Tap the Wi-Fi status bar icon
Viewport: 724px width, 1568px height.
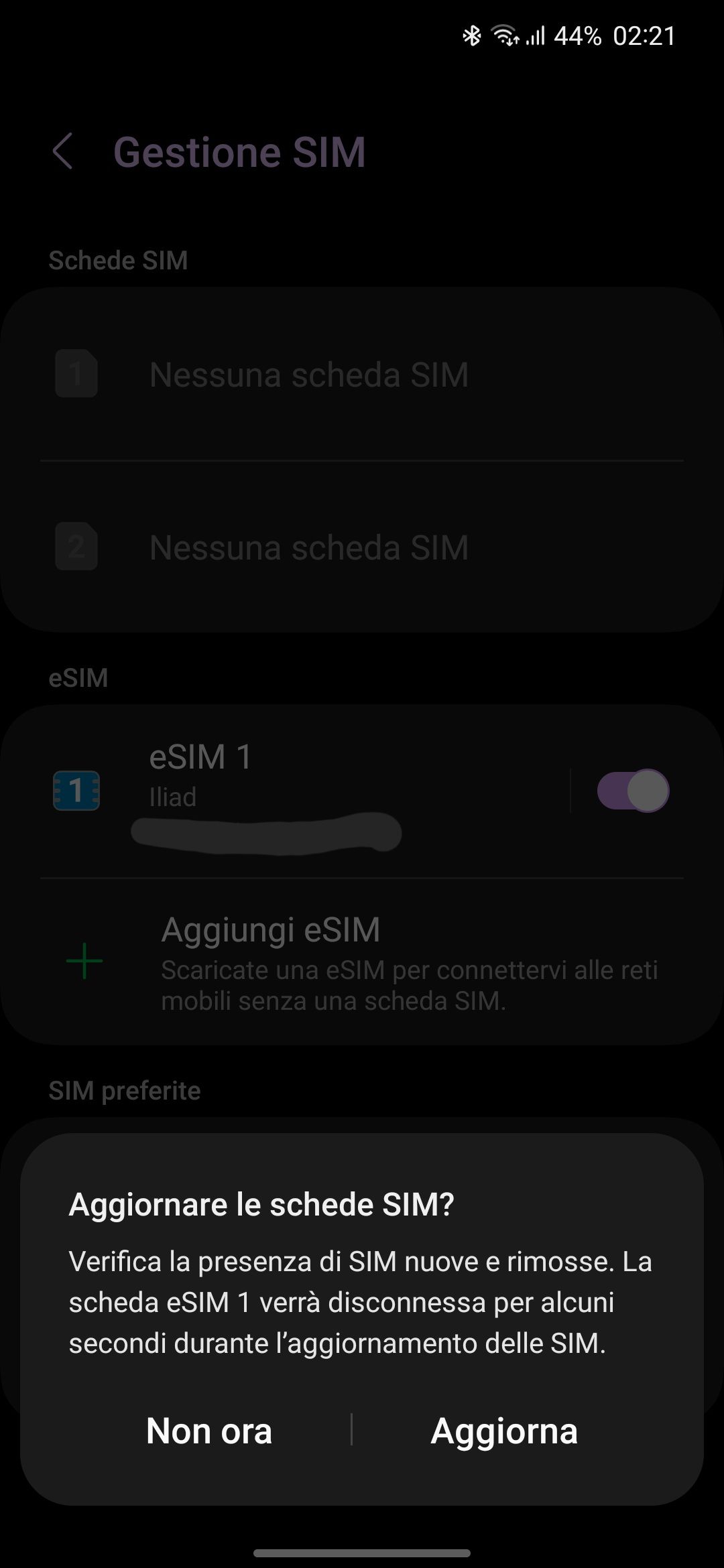click(507, 36)
